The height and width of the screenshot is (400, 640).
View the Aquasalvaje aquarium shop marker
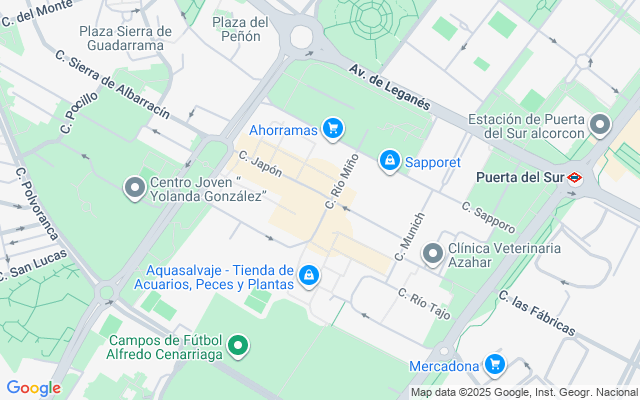(310, 275)
